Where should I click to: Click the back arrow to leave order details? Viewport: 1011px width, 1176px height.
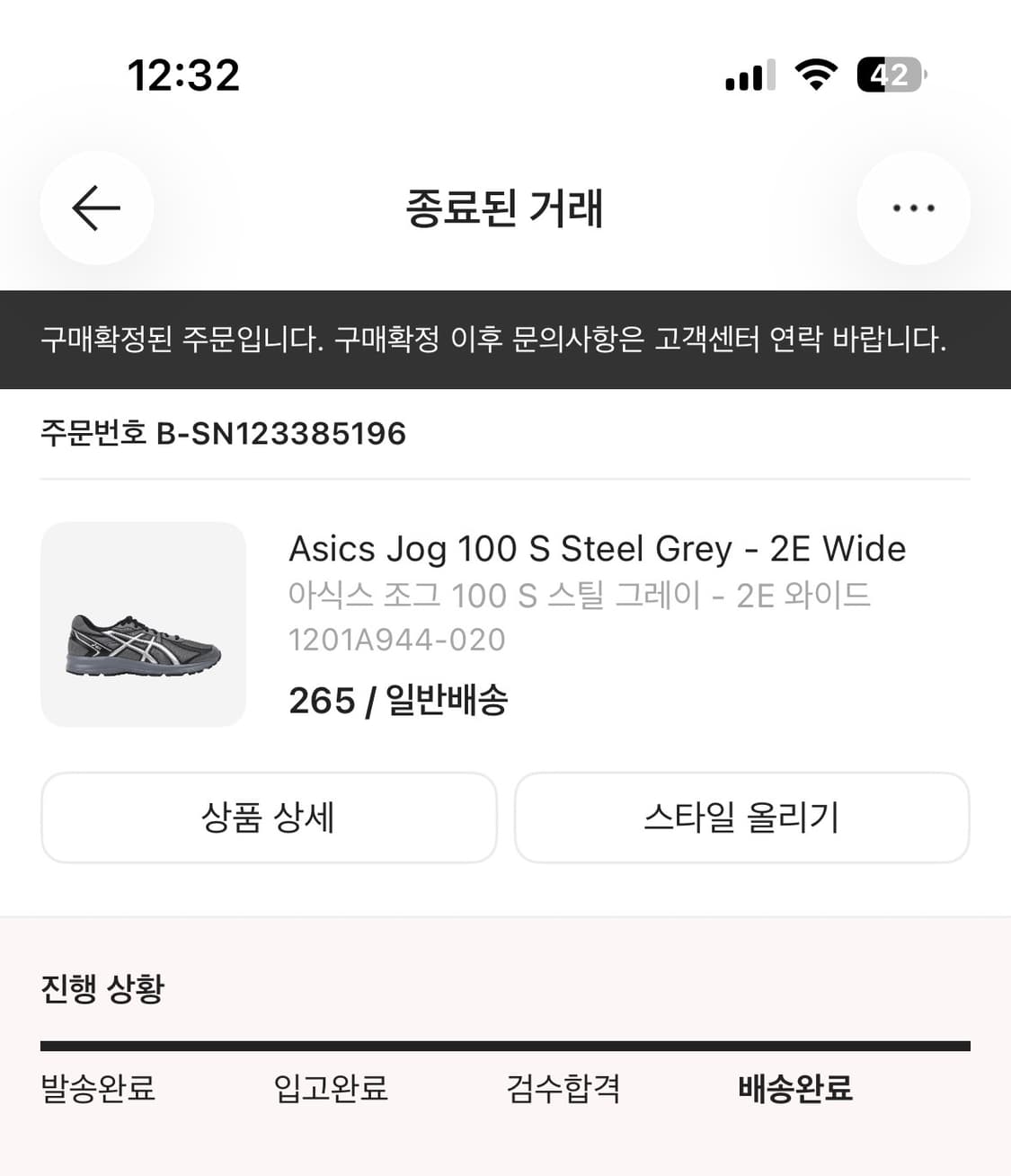(x=96, y=208)
